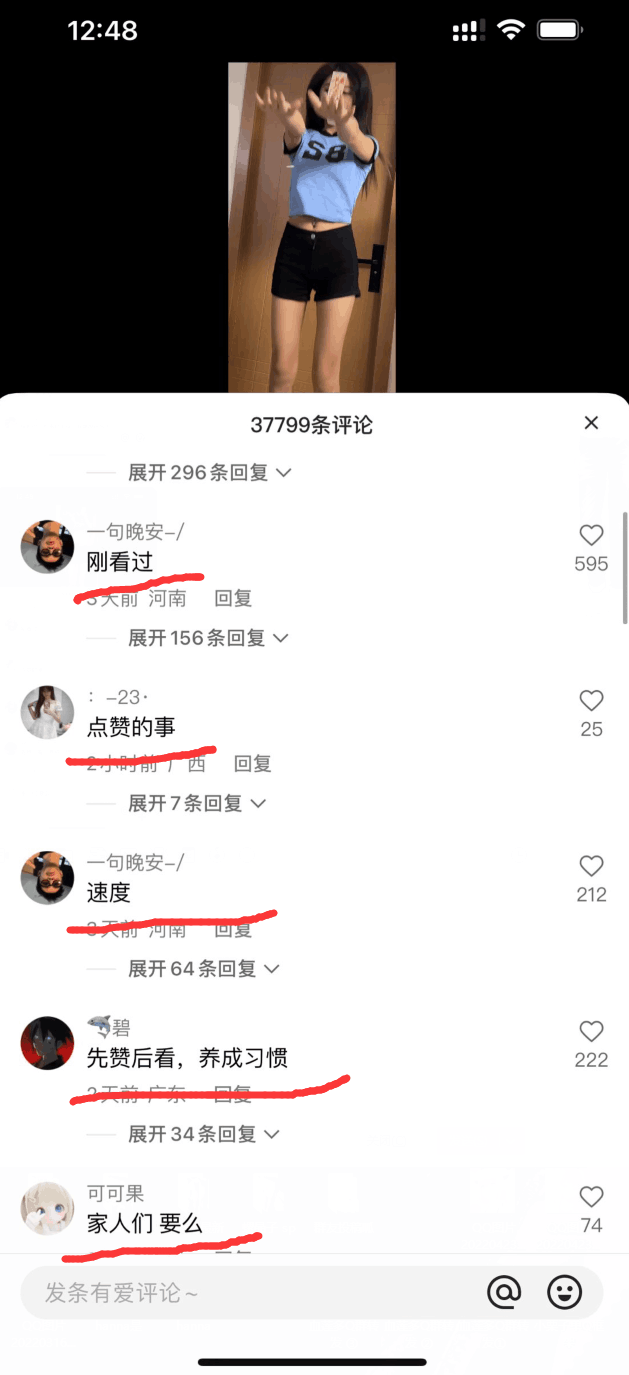
Task: Like the comment 点赞的事
Action: point(591,701)
